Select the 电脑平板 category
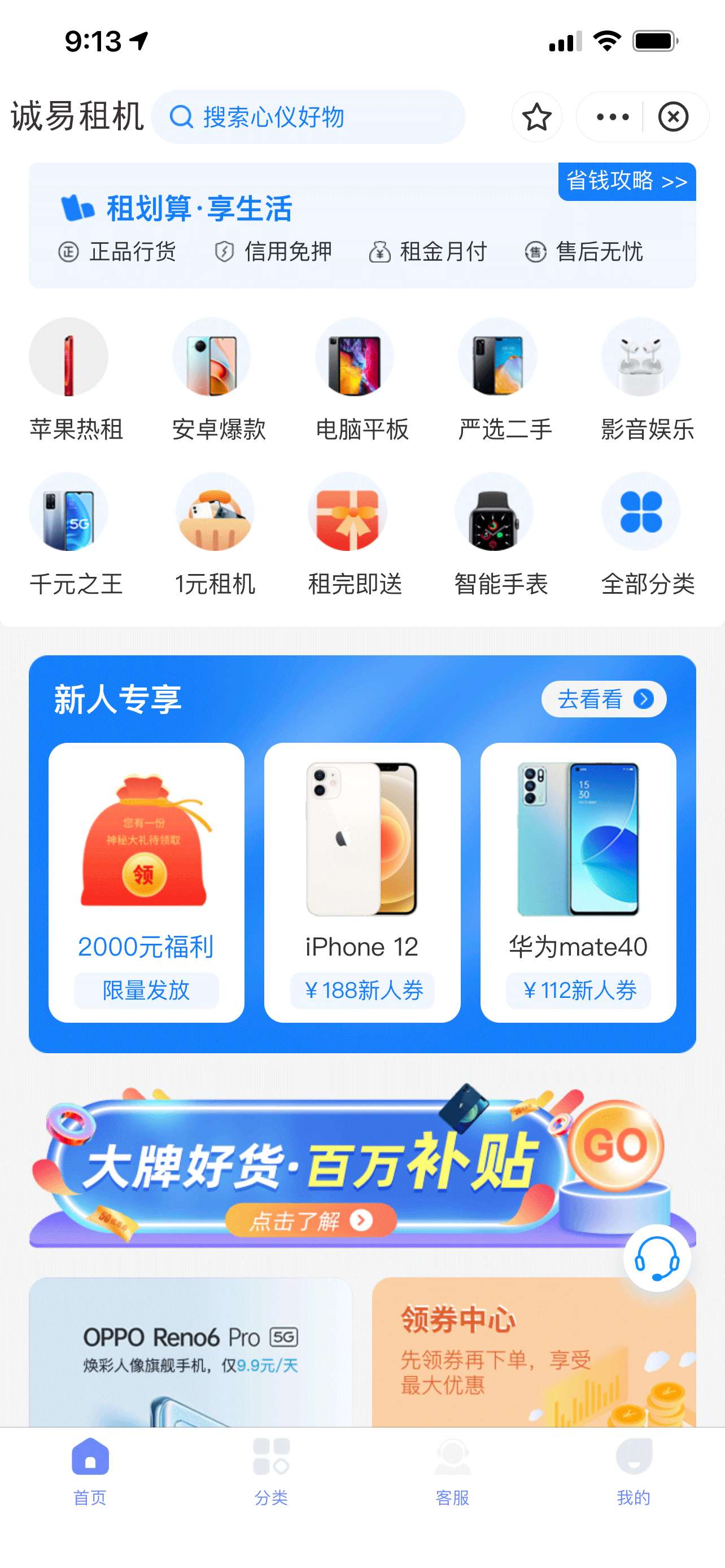725x1568 pixels. [x=354, y=378]
